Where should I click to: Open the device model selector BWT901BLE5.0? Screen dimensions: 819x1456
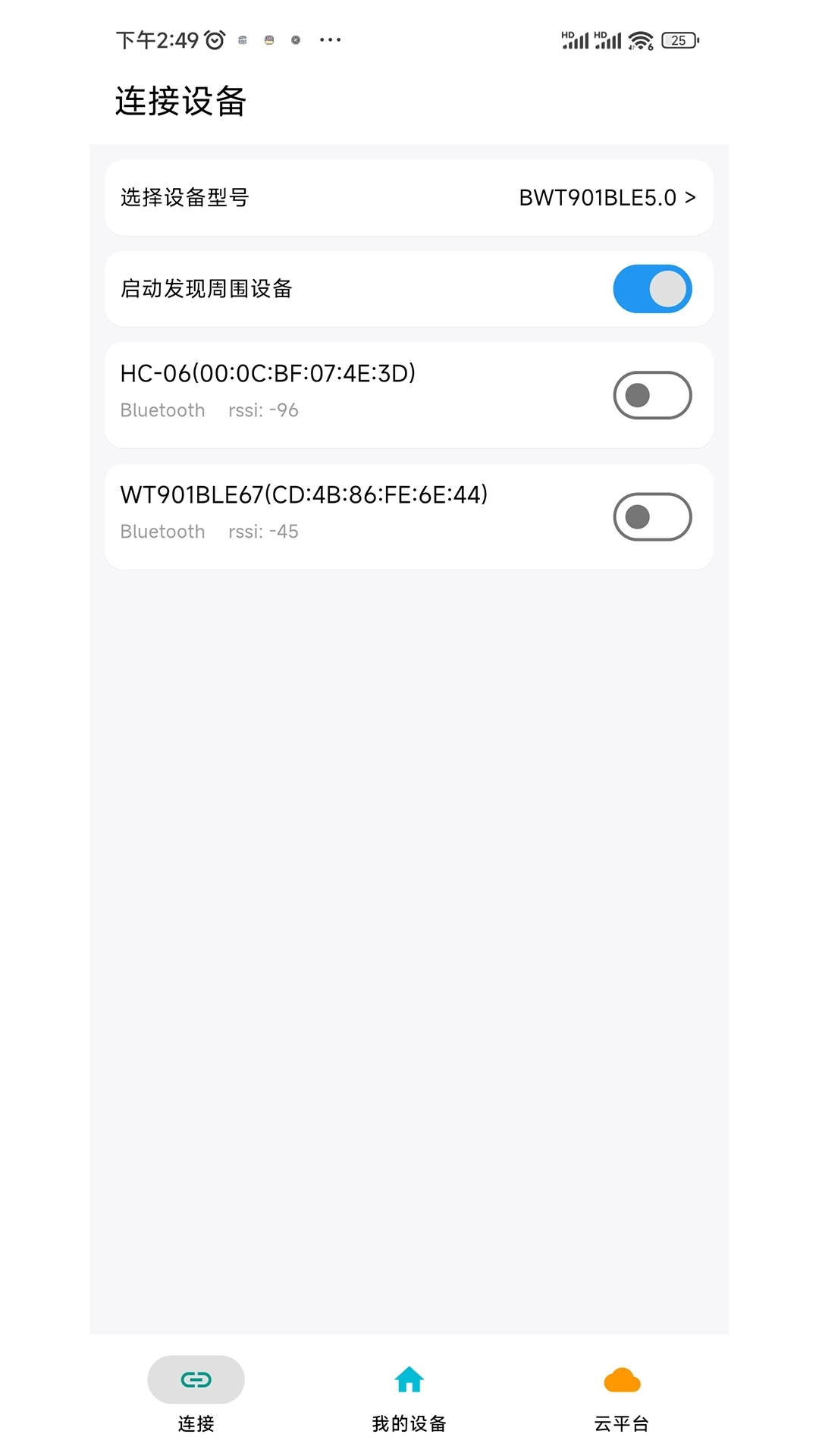[x=607, y=198]
